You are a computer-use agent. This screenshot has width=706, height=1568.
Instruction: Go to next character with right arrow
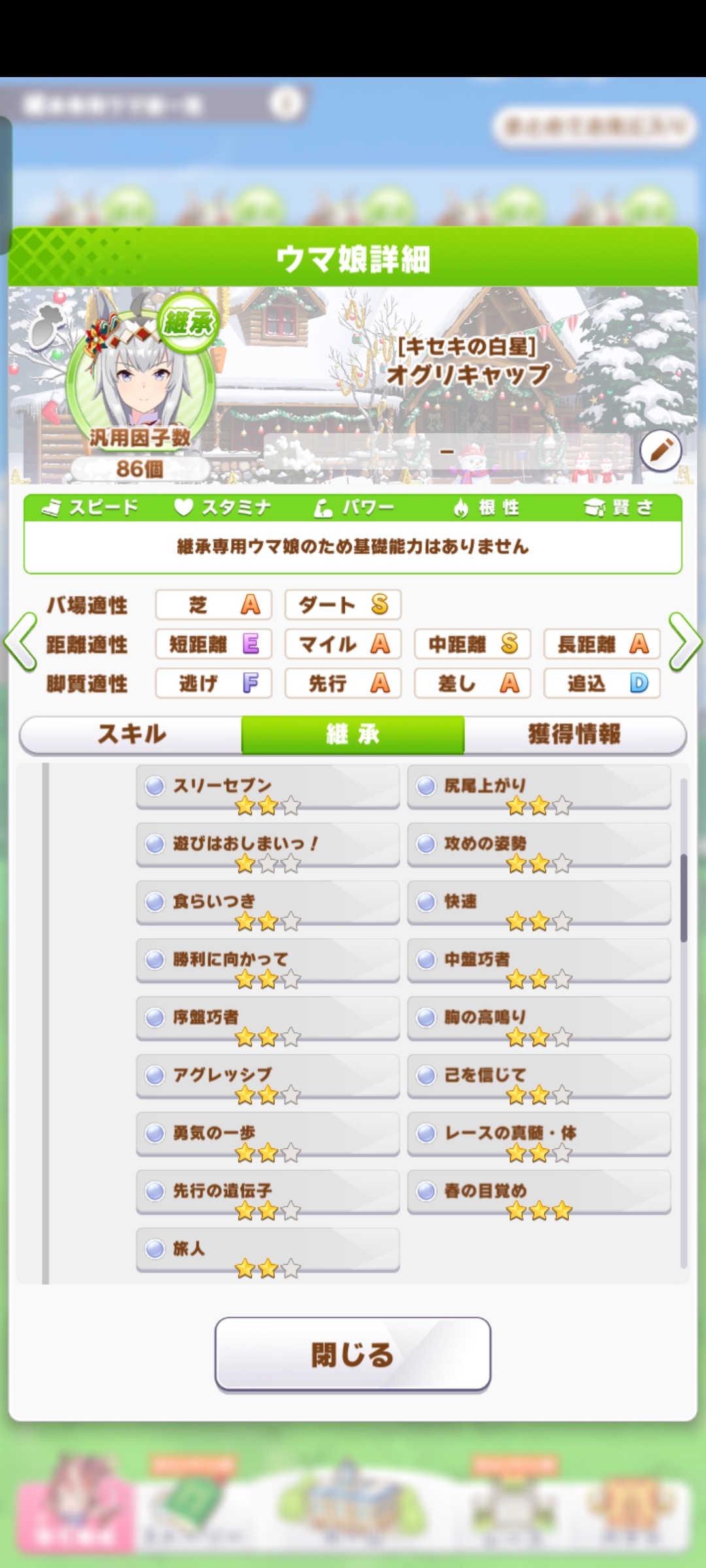pos(685,643)
